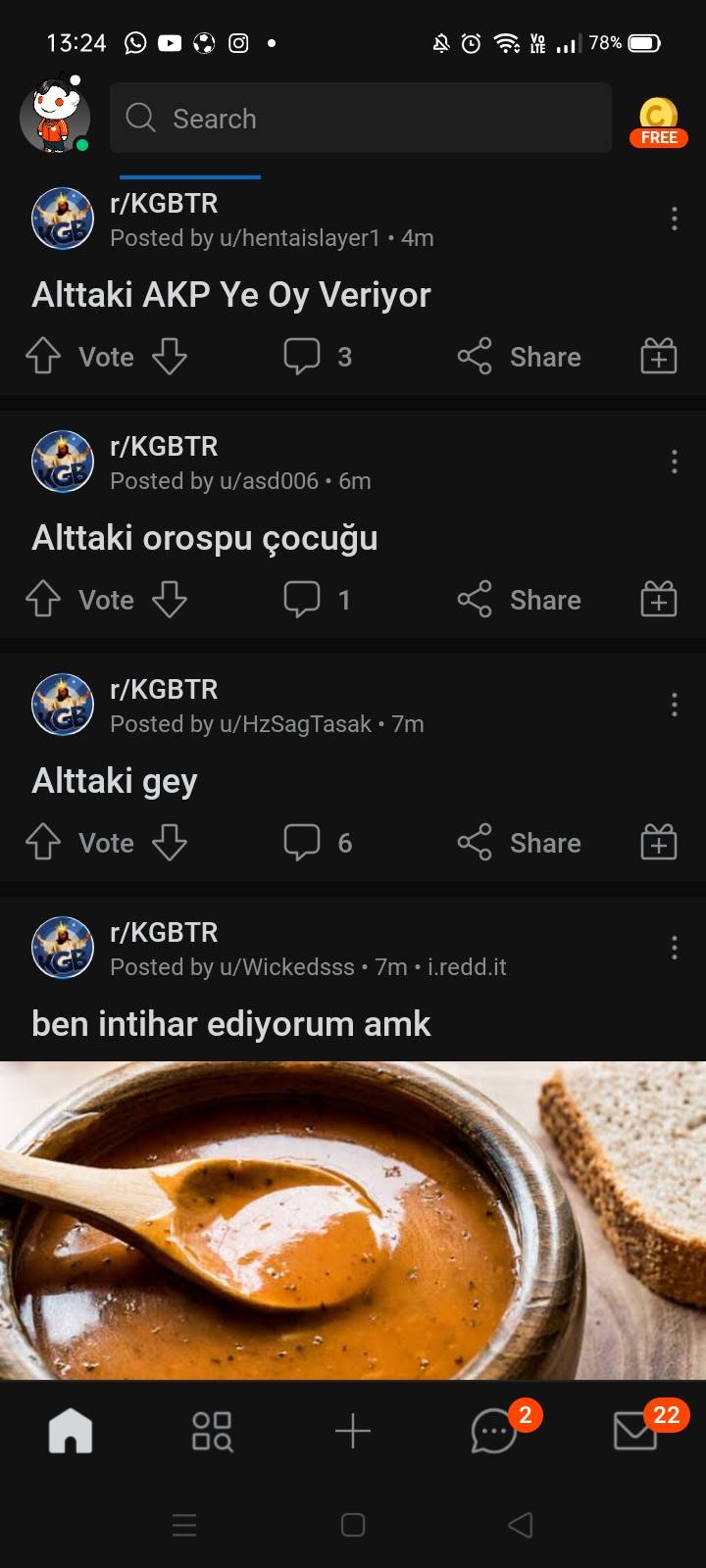Open the r/KGBTR subreddit from the top post
The width and height of the screenshot is (706, 1568).
pos(164,203)
